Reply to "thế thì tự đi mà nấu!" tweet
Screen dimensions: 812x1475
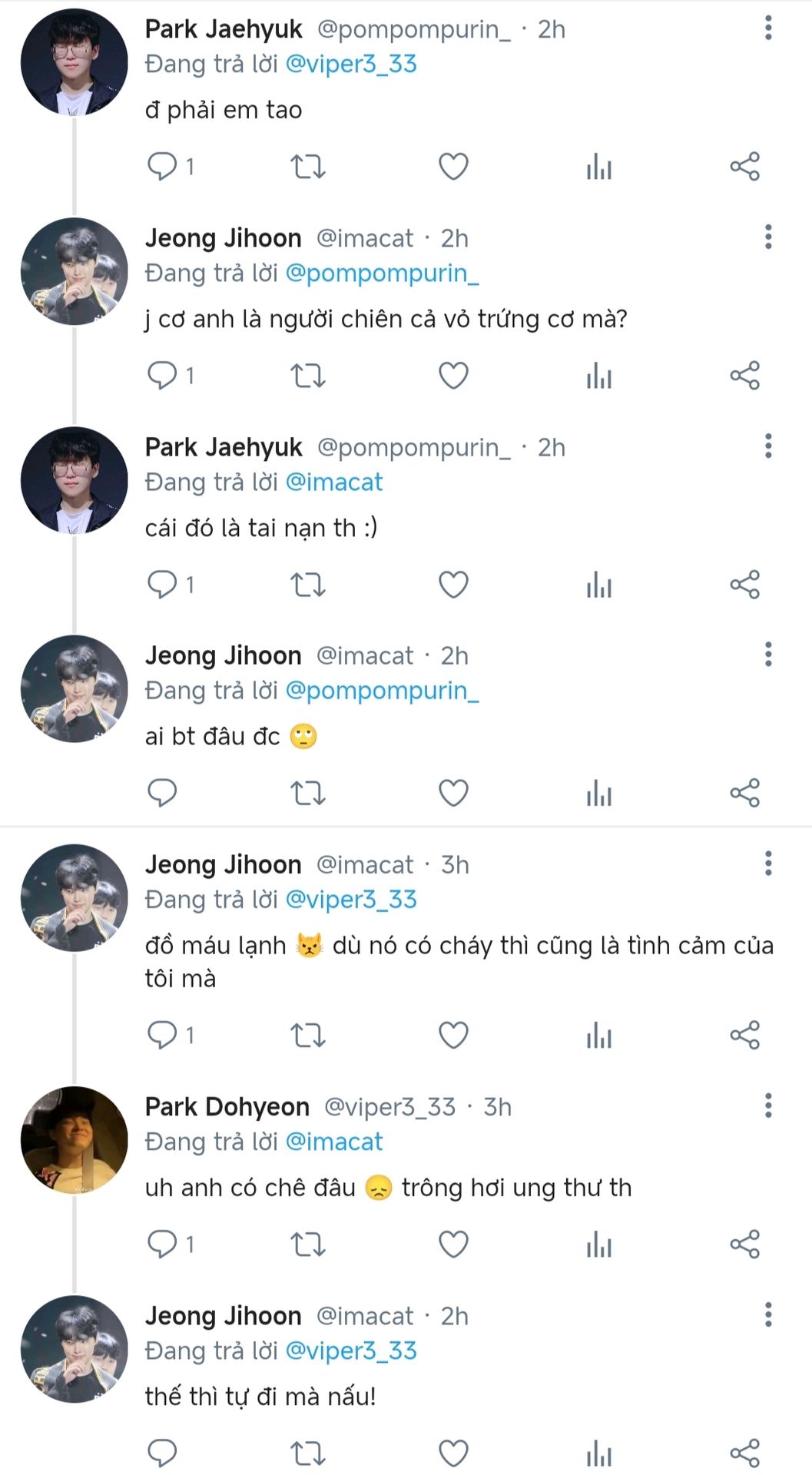click(162, 1453)
